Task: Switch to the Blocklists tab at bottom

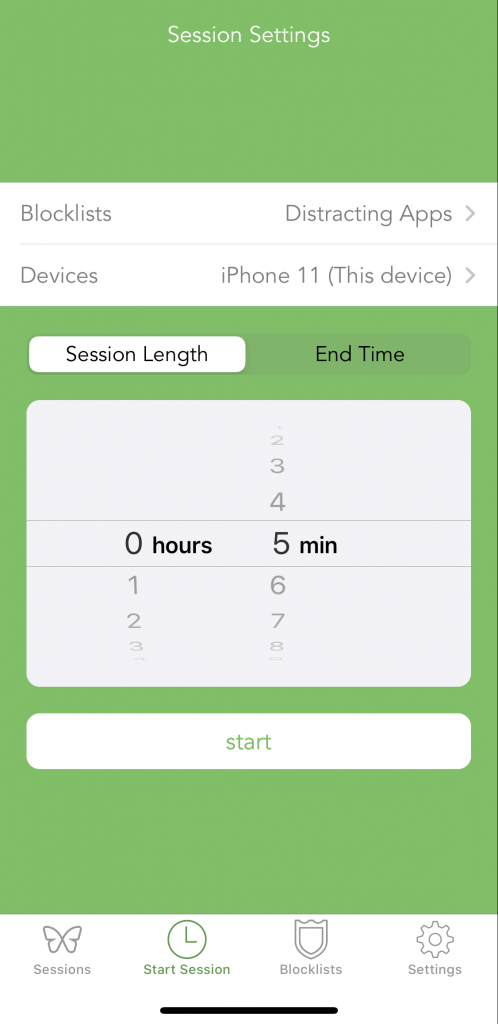Action: point(311,950)
